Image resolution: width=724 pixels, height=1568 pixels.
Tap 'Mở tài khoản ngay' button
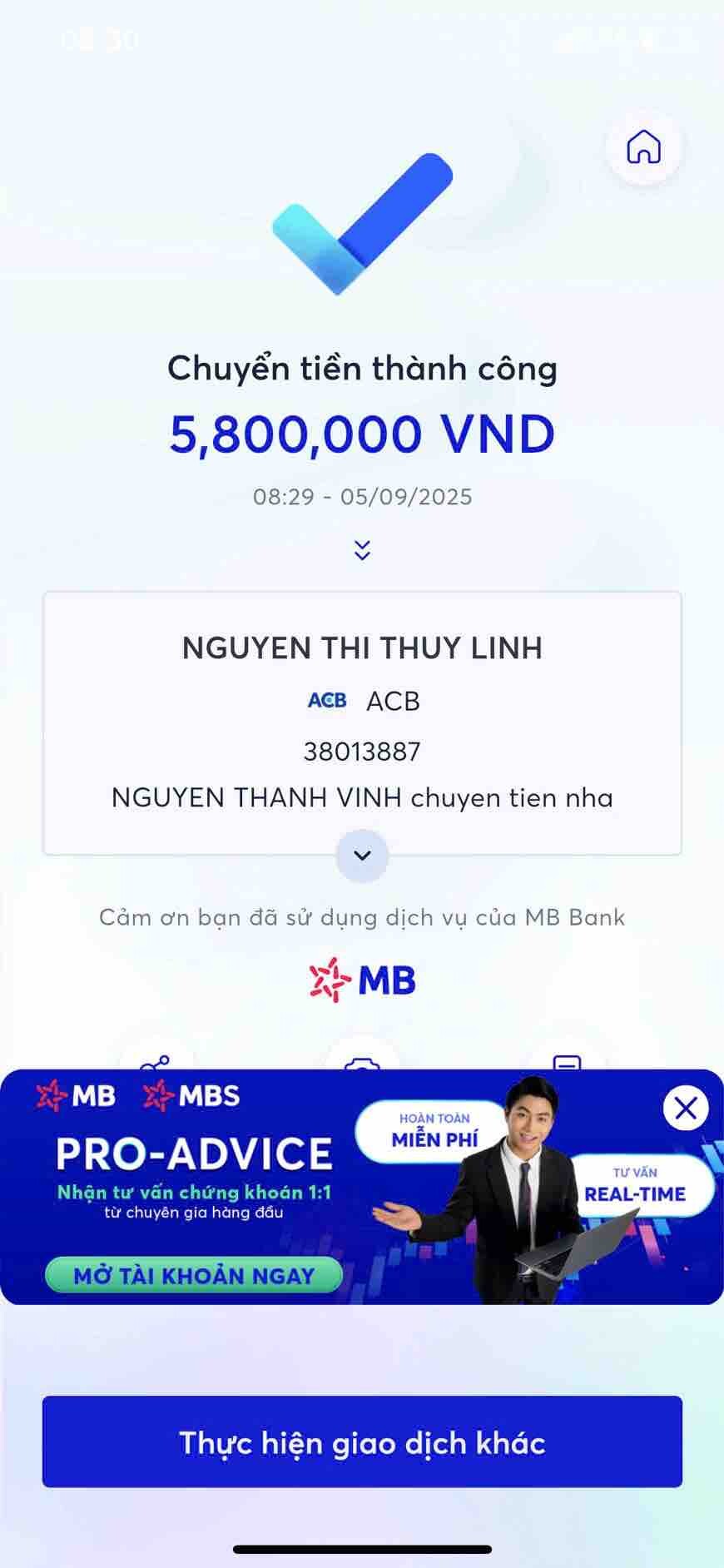194,1275
